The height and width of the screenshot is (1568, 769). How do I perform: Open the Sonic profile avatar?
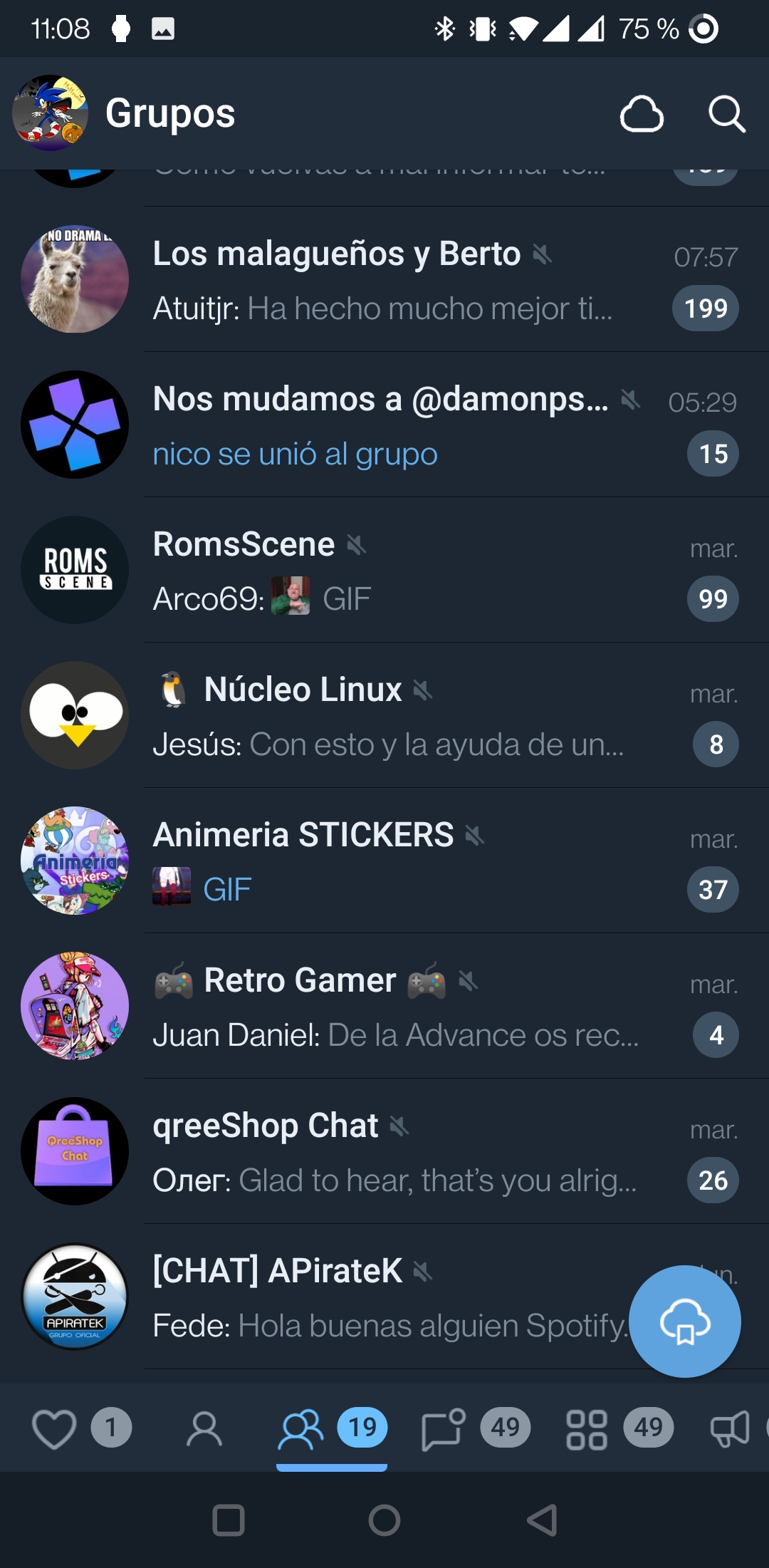pyautogui.click(x=50, y=113)
